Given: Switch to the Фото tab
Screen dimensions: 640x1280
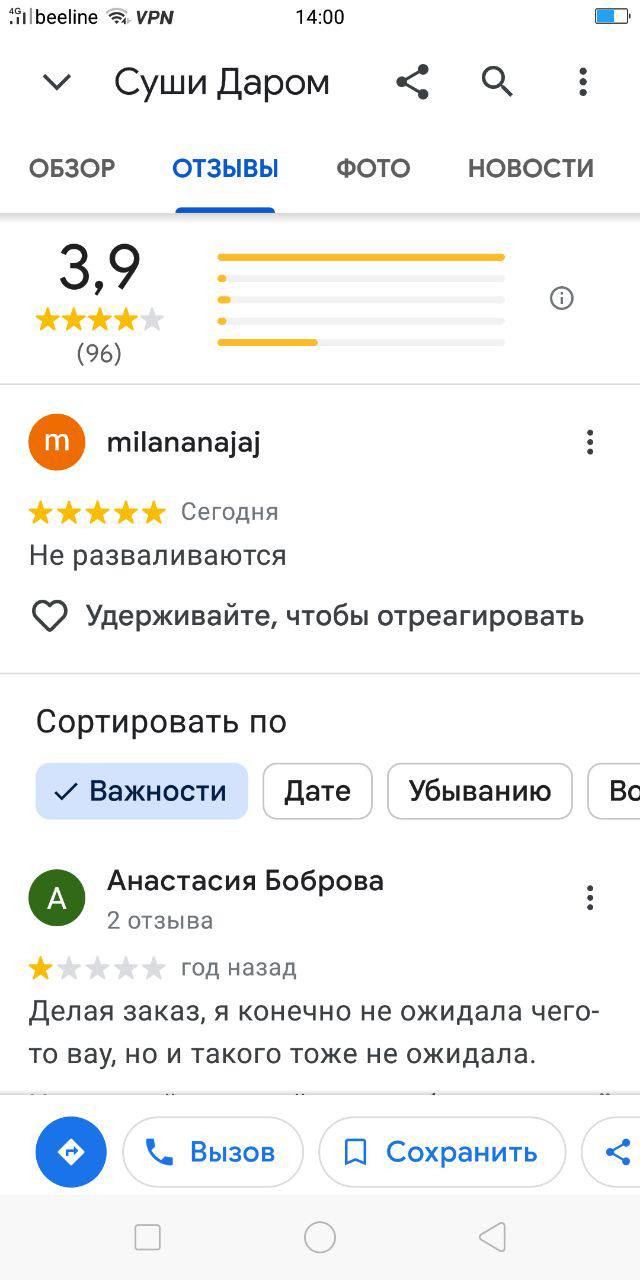Looking at the screenshot, I should tap(373, 169).
